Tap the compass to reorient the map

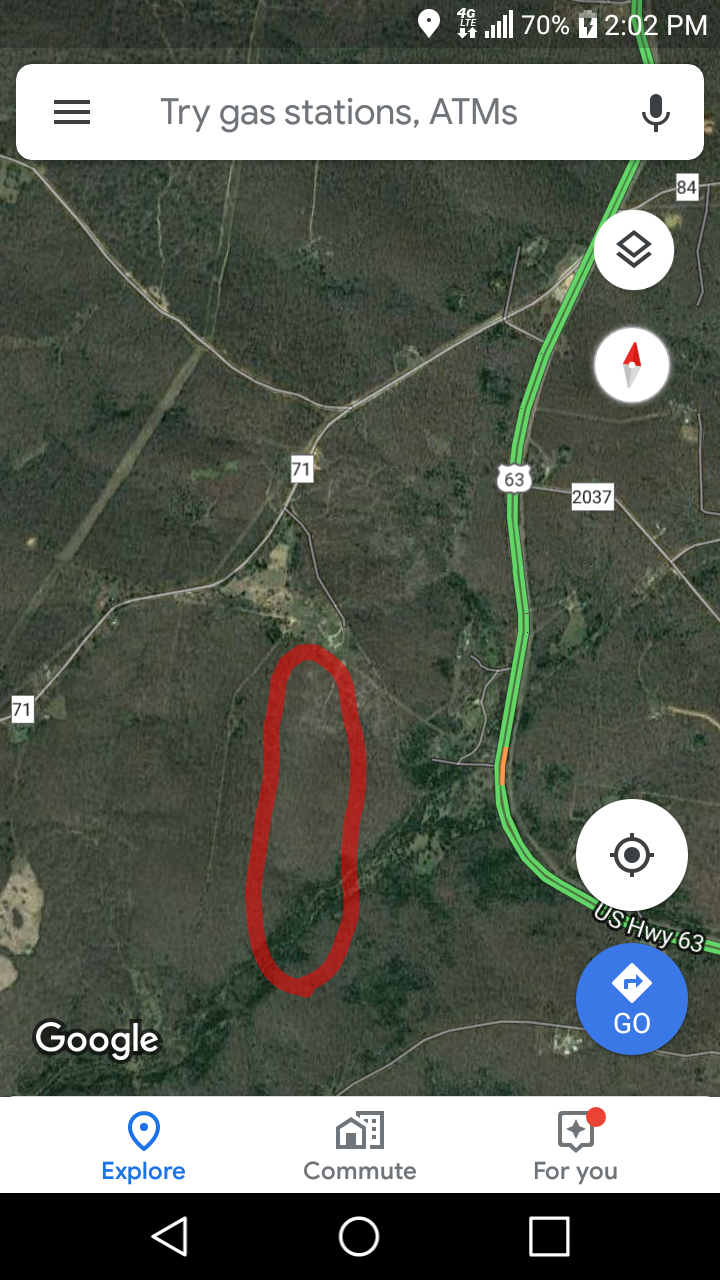pyautogui.click(x=632, y=365)
